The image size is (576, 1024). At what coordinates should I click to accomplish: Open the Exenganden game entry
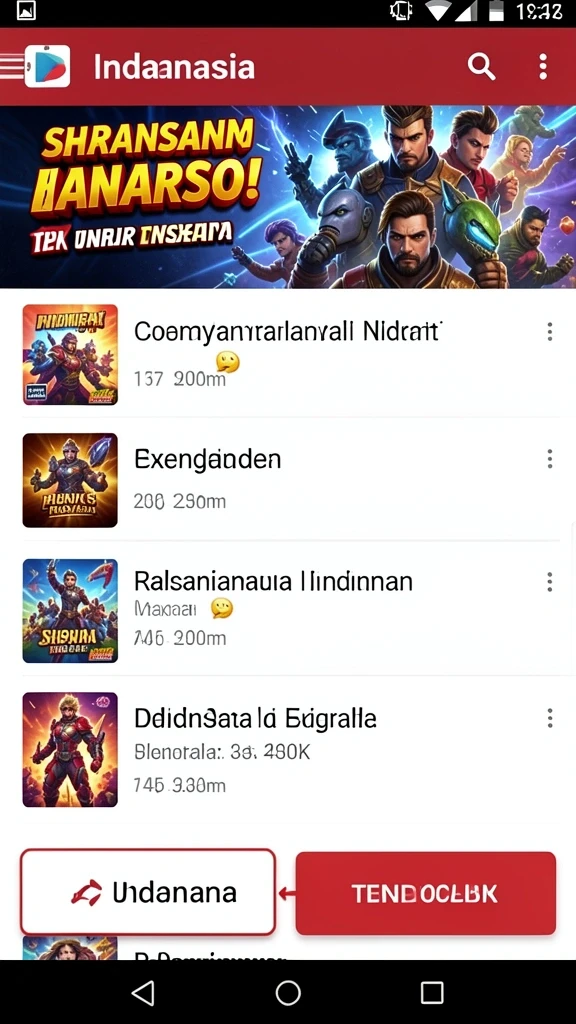coord(288,480)
